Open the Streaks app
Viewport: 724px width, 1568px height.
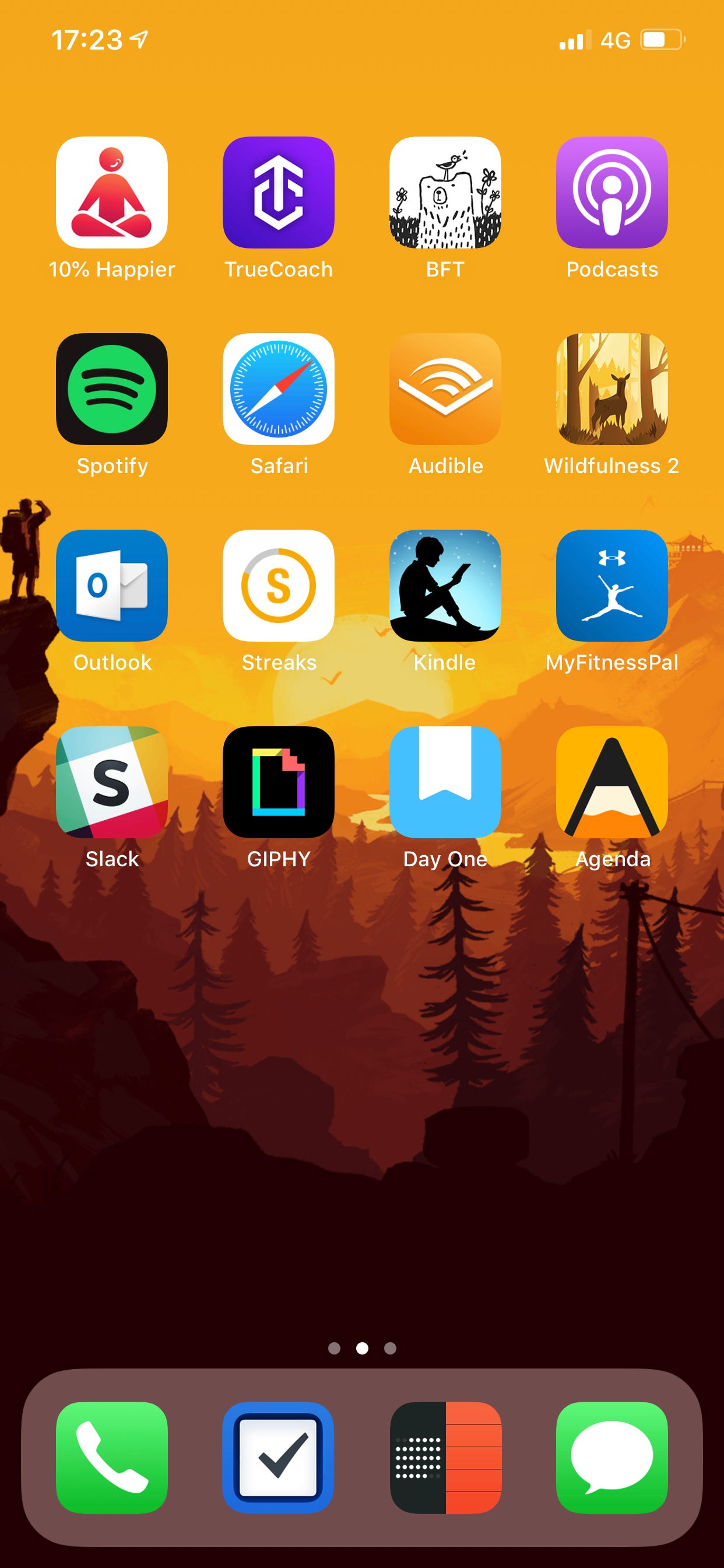click(x=279, y=586)
